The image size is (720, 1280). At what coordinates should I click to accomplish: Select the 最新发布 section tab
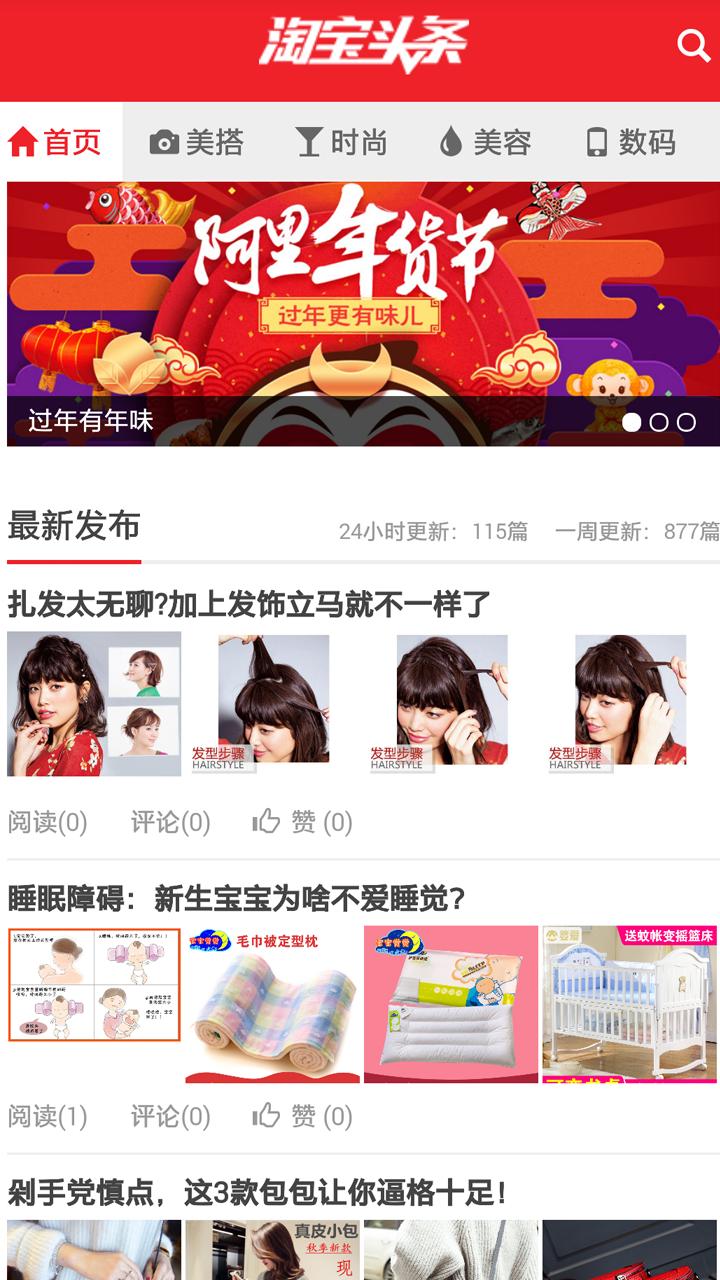coord(74,526)
